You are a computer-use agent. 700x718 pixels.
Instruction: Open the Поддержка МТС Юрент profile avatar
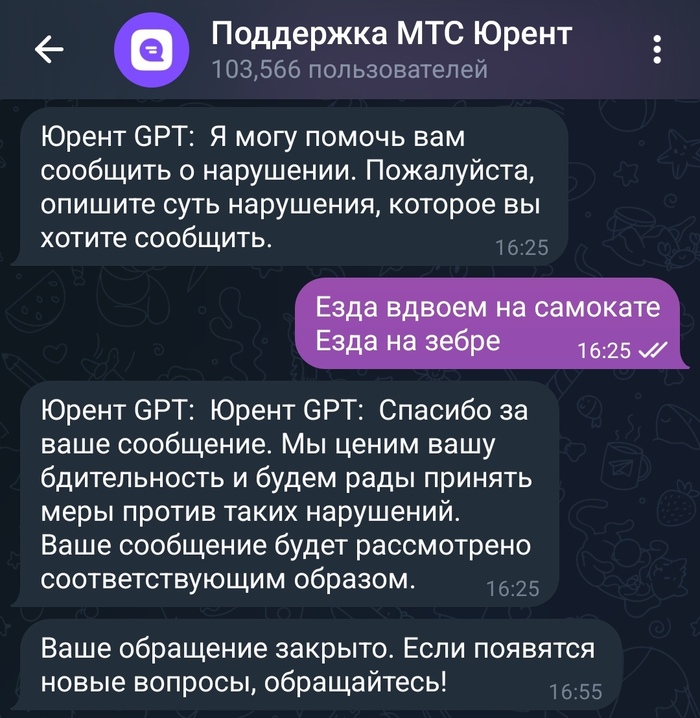click(x=148, y=50)
